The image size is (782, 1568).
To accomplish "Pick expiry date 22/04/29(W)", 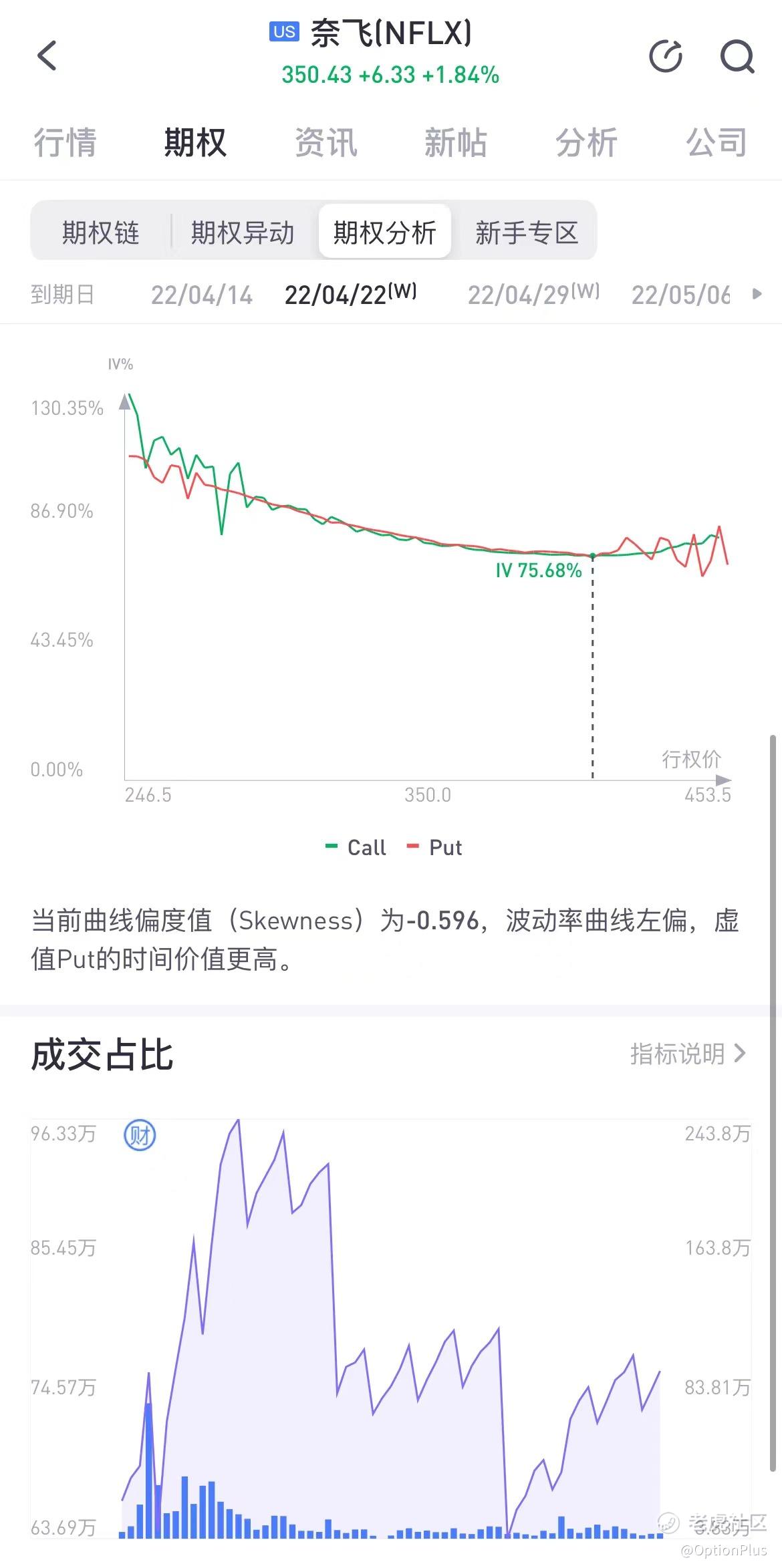I will 533,295.
